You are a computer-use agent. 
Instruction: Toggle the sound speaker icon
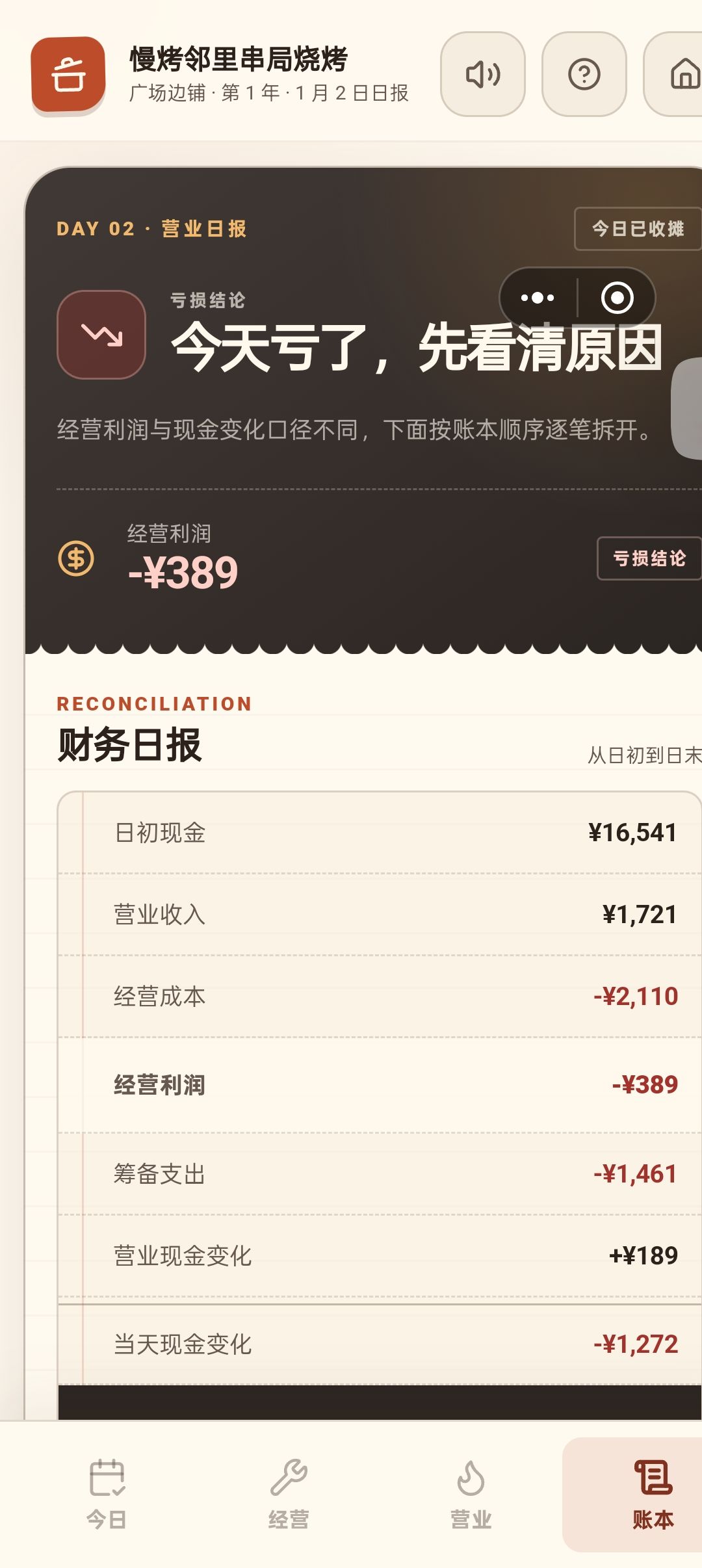[483, 74]
